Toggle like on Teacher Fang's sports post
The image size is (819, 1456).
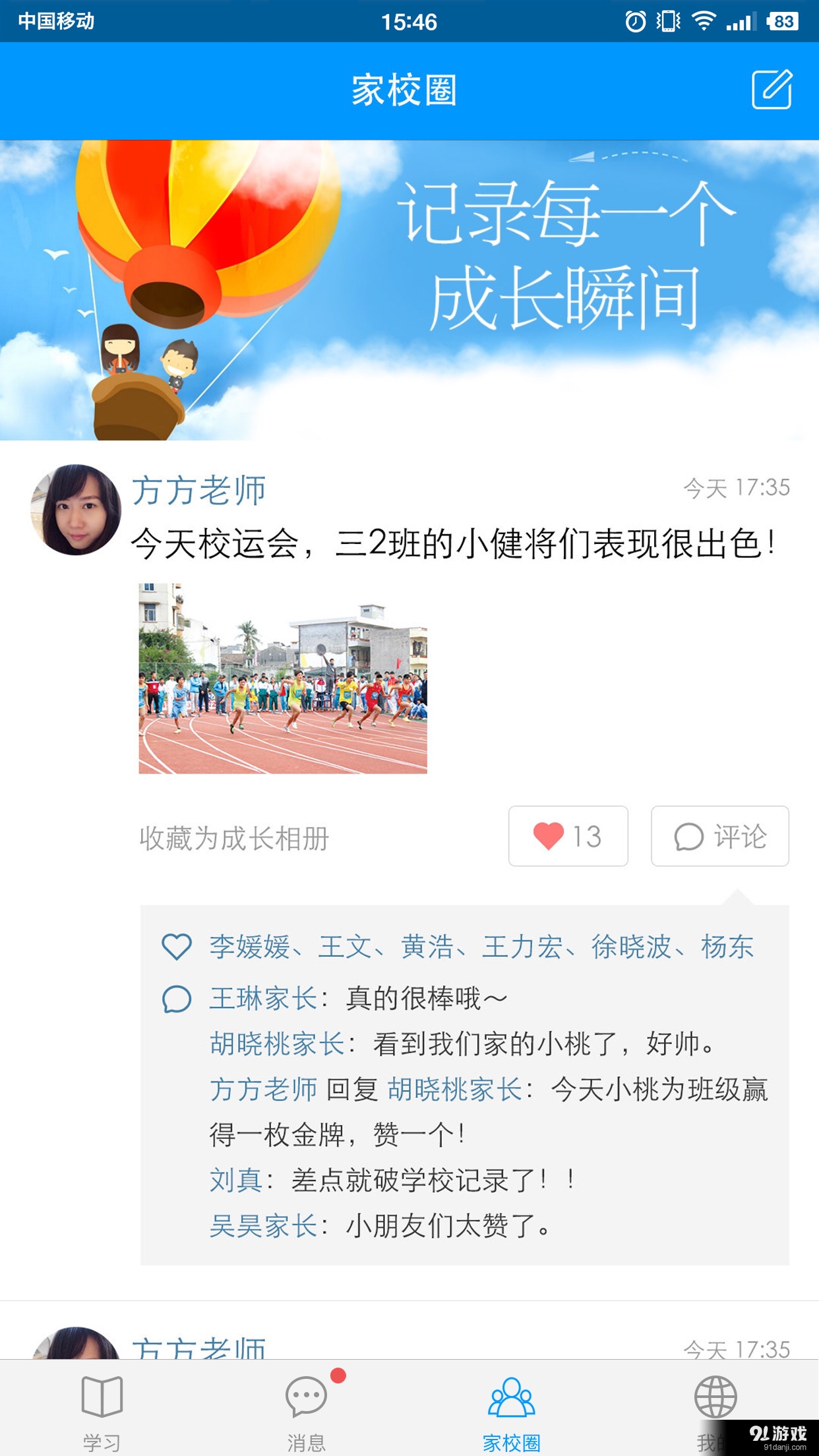(568, 836)
